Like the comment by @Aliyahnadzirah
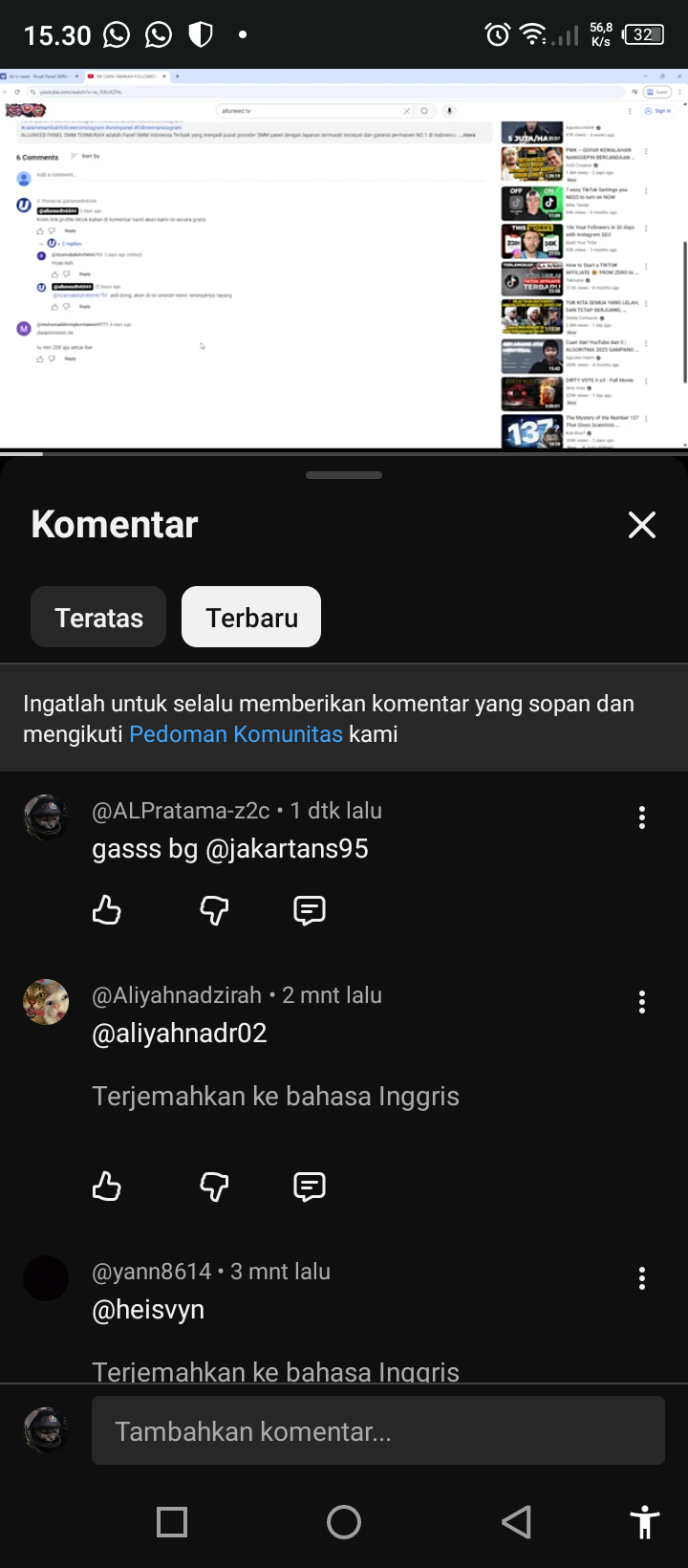Viewport: 688px width, 1568px height. click(x=107, y=1187)
